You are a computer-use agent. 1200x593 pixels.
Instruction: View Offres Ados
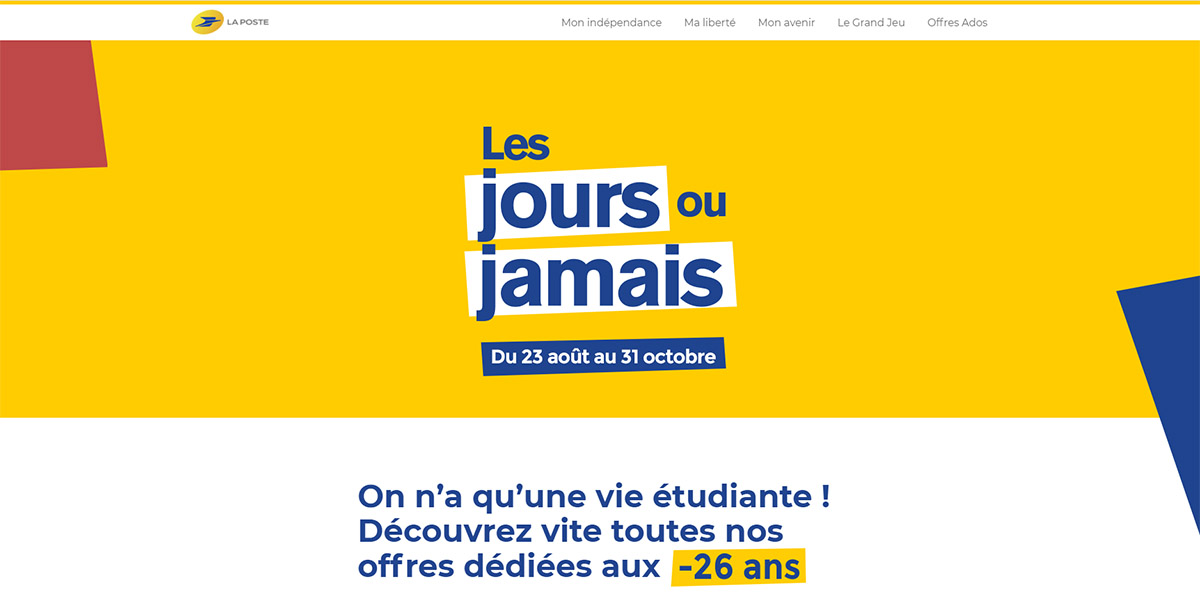(957, 23)
